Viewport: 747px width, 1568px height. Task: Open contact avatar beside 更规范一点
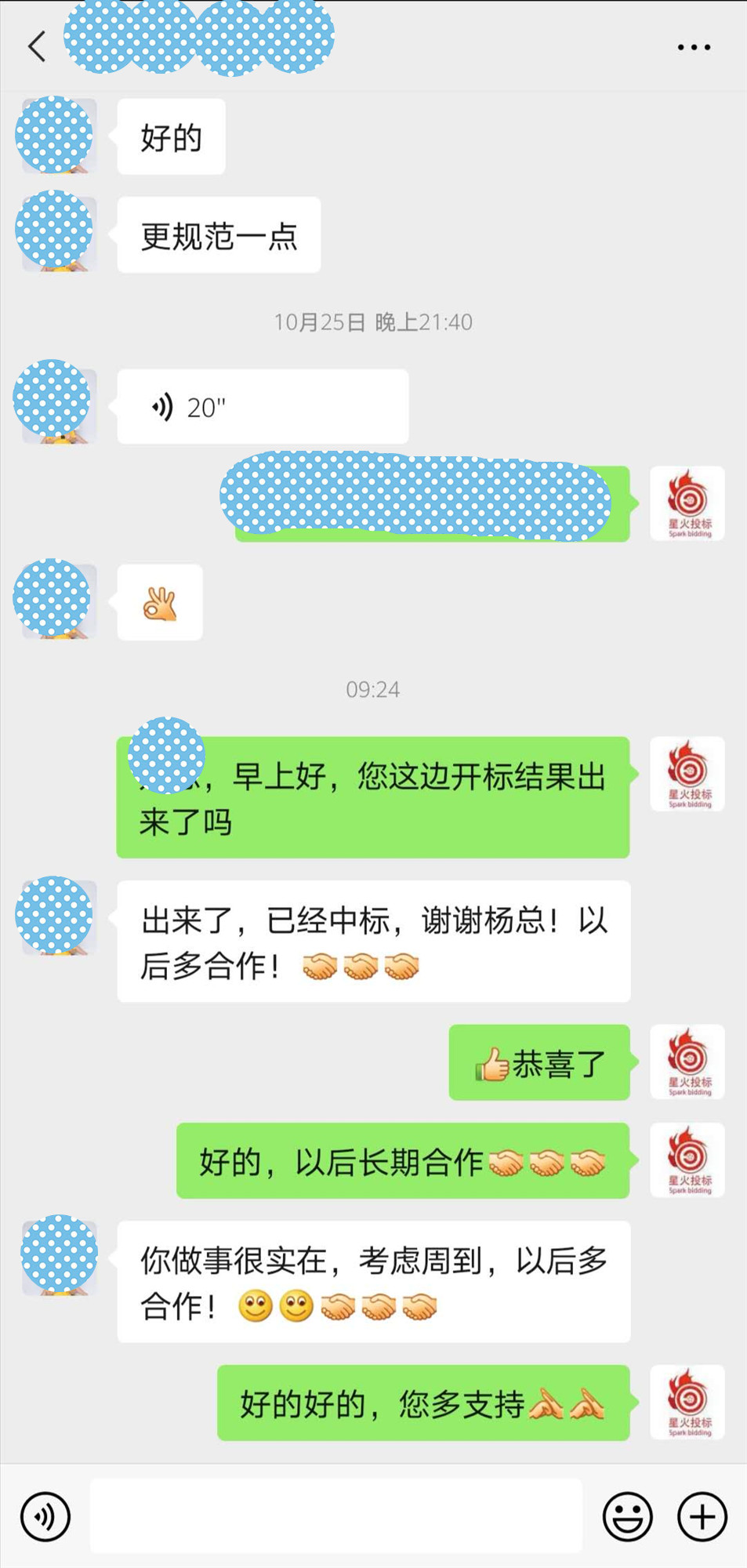57,234
